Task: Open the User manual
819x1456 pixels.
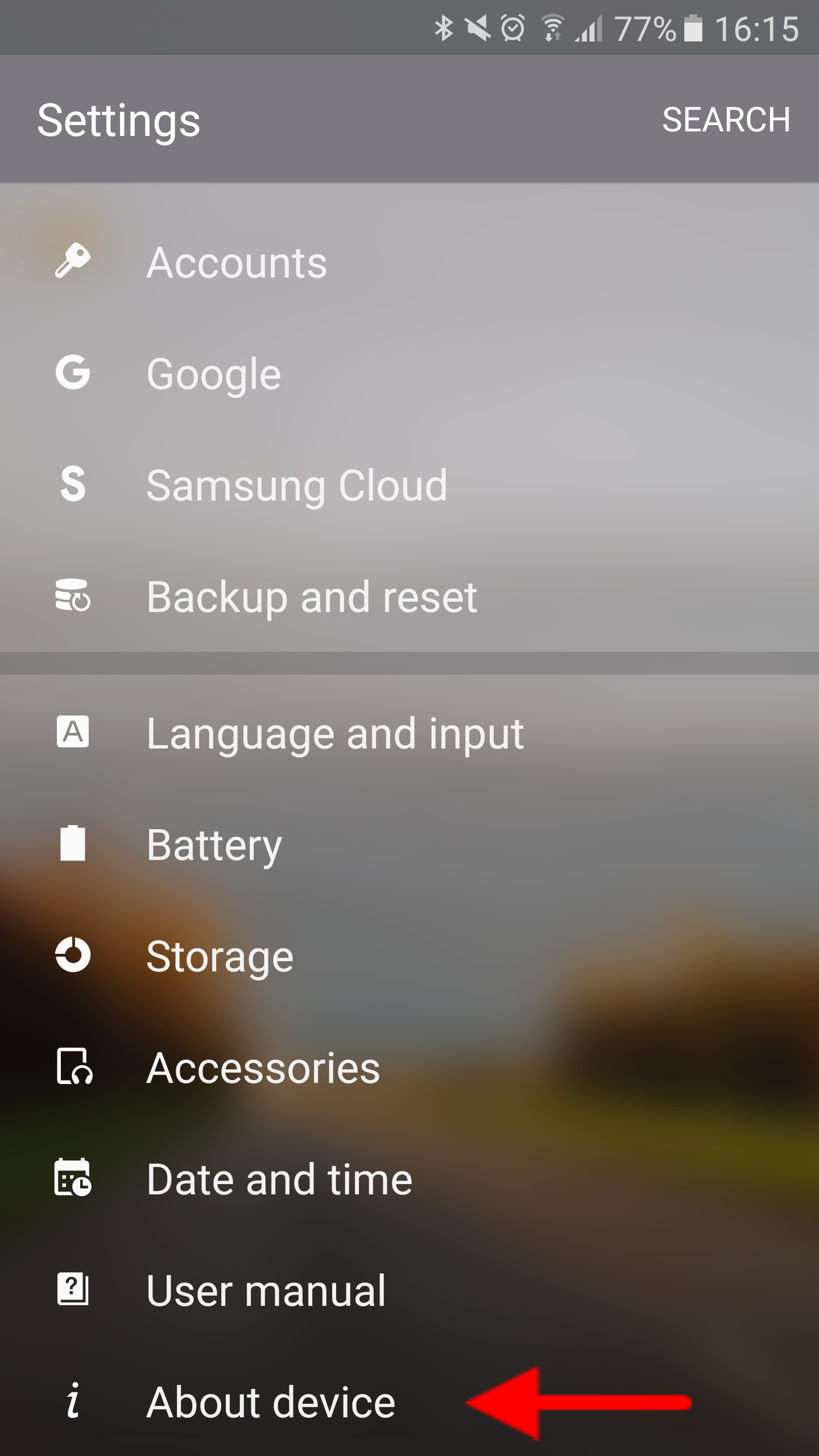Action: 409,1290
